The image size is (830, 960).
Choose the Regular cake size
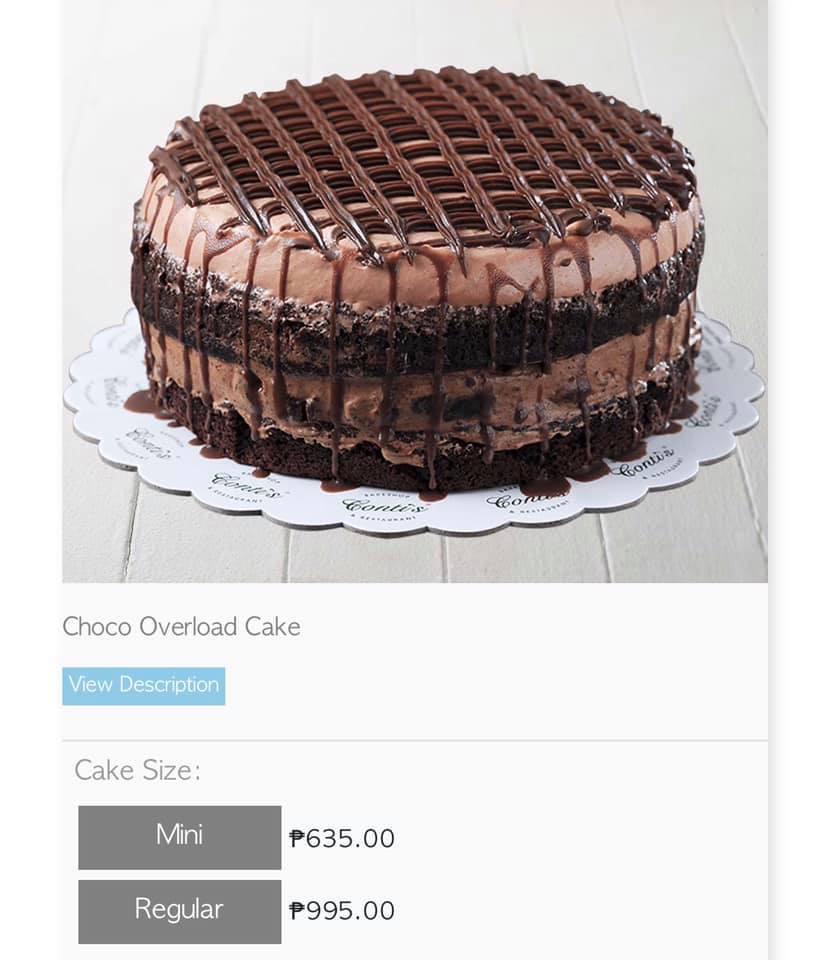179,911
